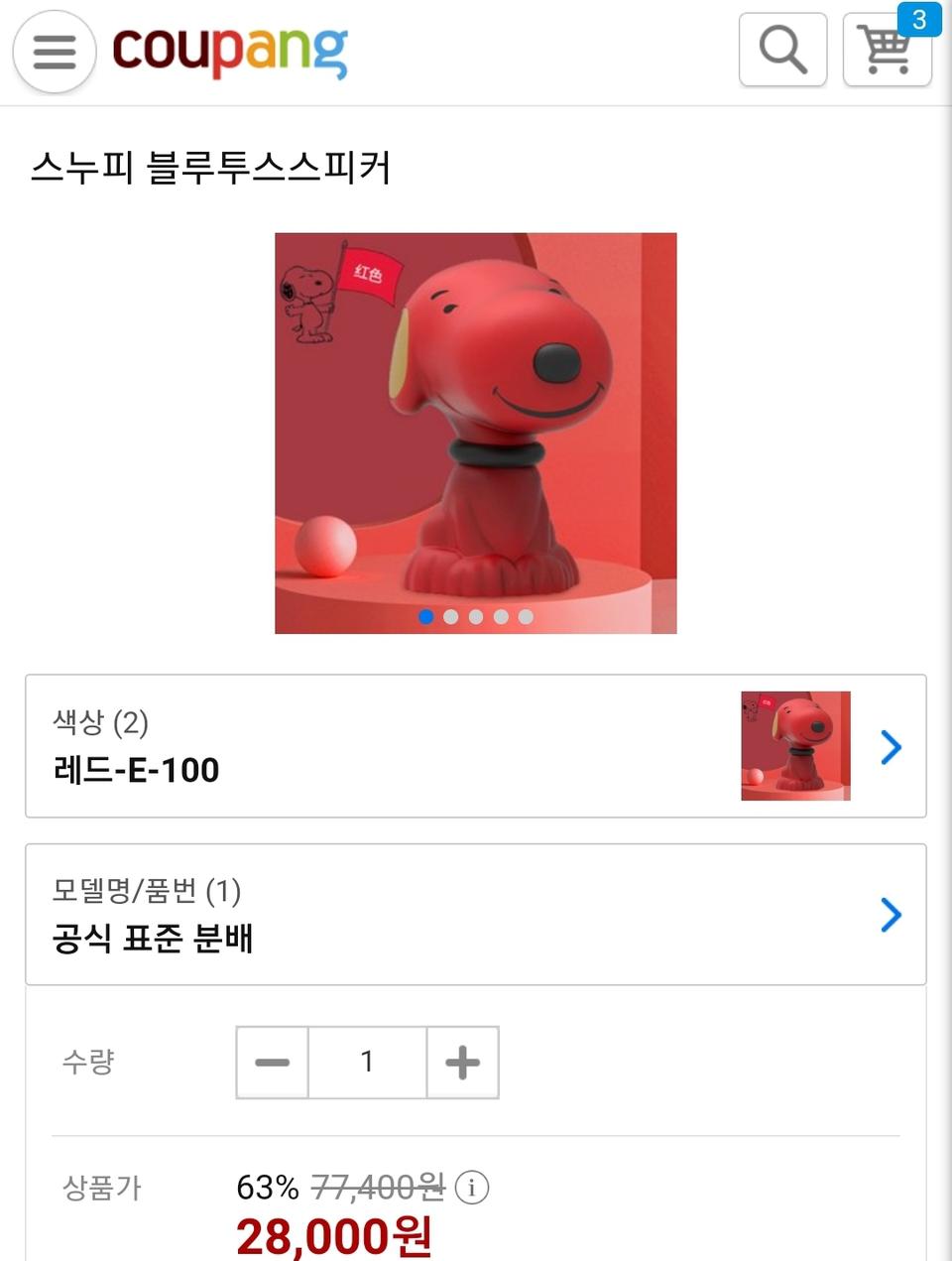Click the 공식 표준 분배 model label
The width and height of the screenshot is (952, 1261).
tap(155, 939)
